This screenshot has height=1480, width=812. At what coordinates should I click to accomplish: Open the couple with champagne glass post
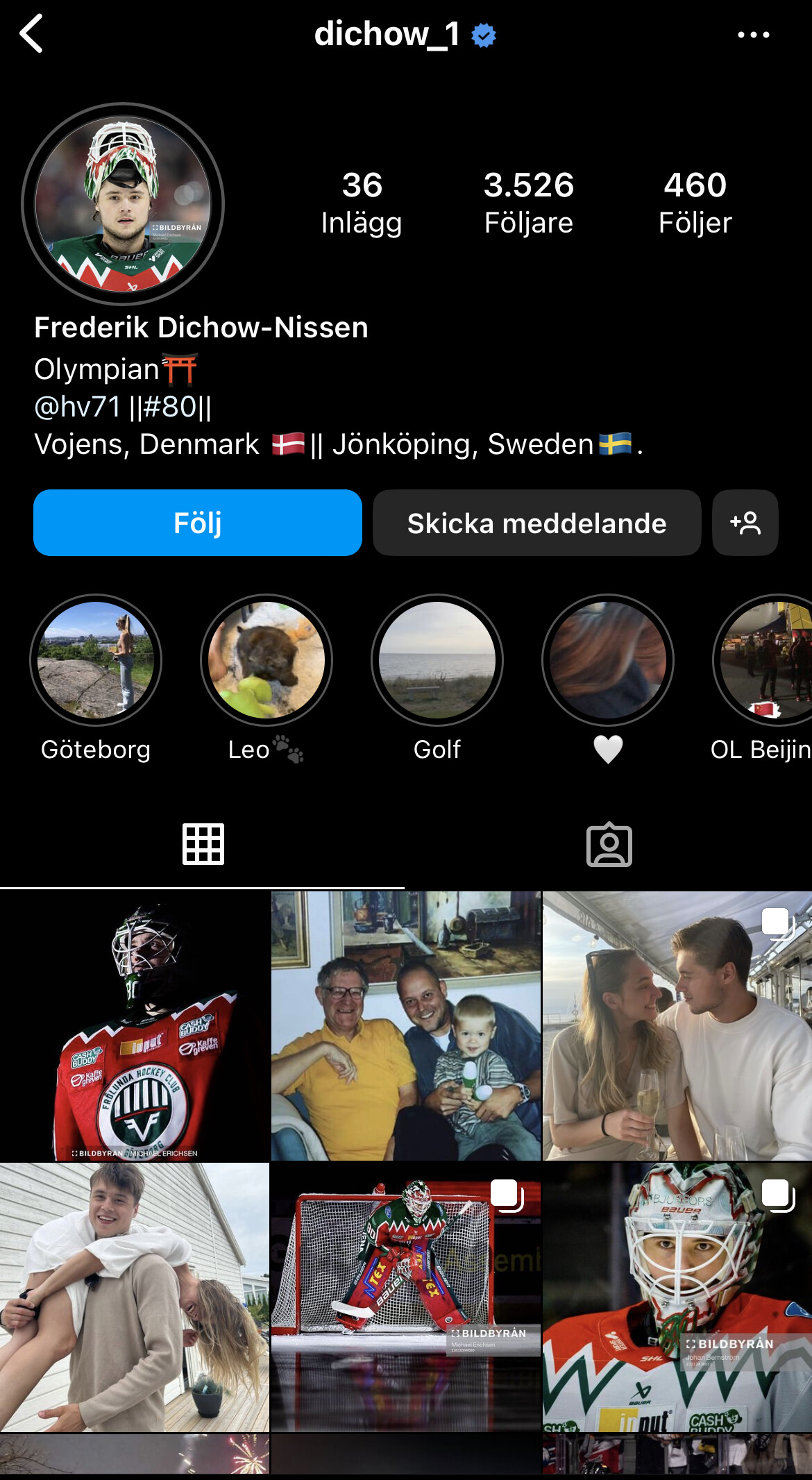click(677, 1026)
